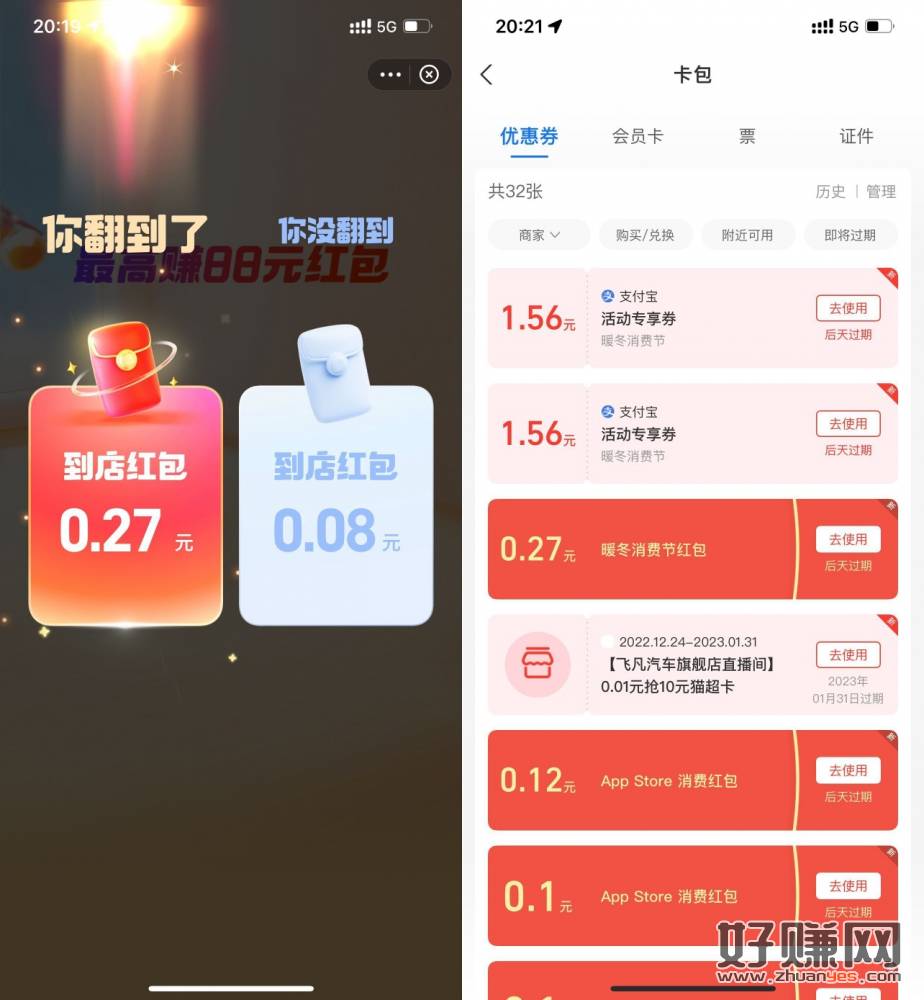Filter coupons by 附近可用
This screenshot has height=1000, width=924.
pyautogui.click(x=748, y=235)
